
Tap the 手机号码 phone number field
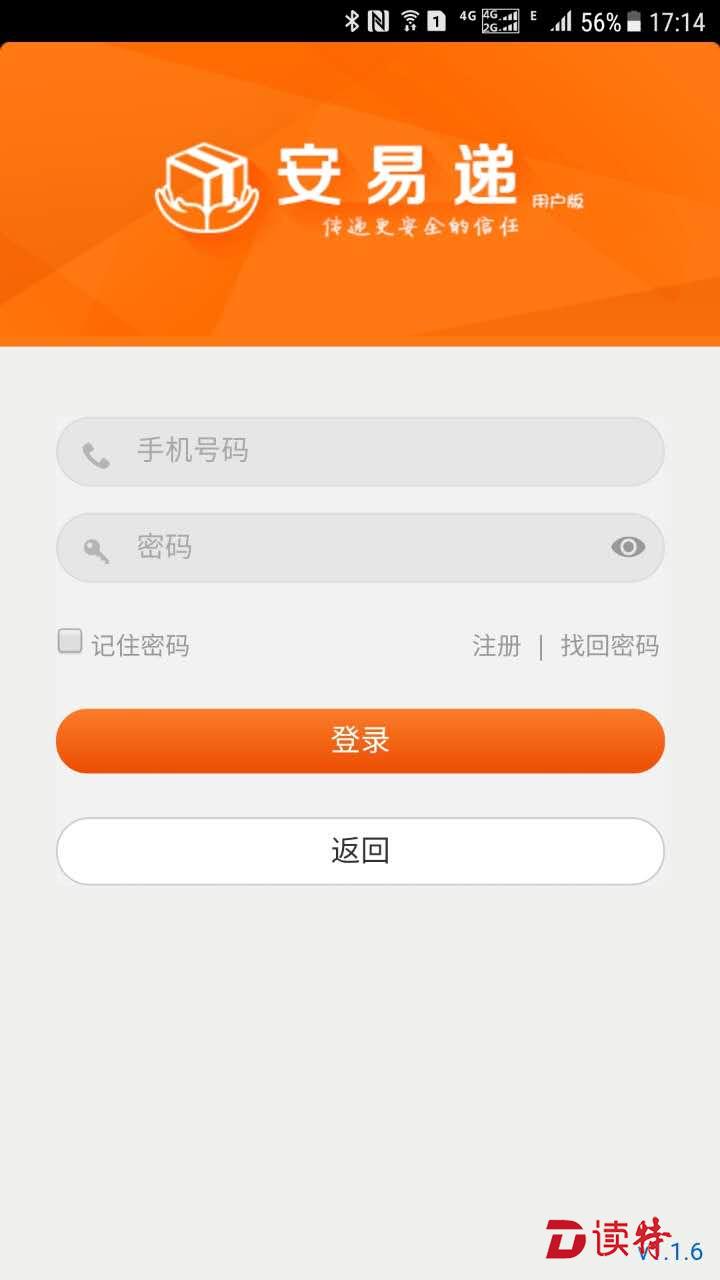[360, 452]
